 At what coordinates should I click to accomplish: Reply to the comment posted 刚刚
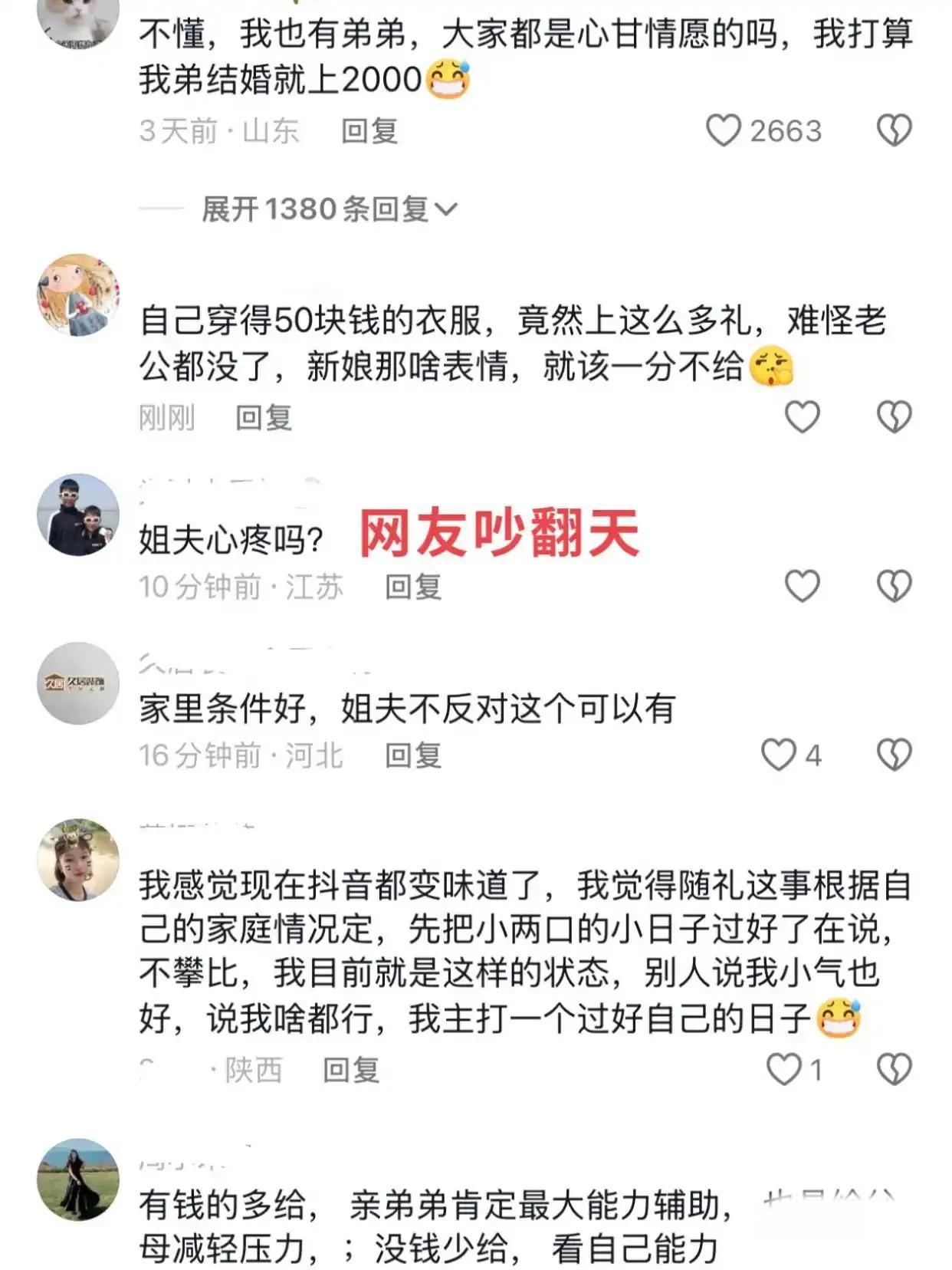coord(264,418)
